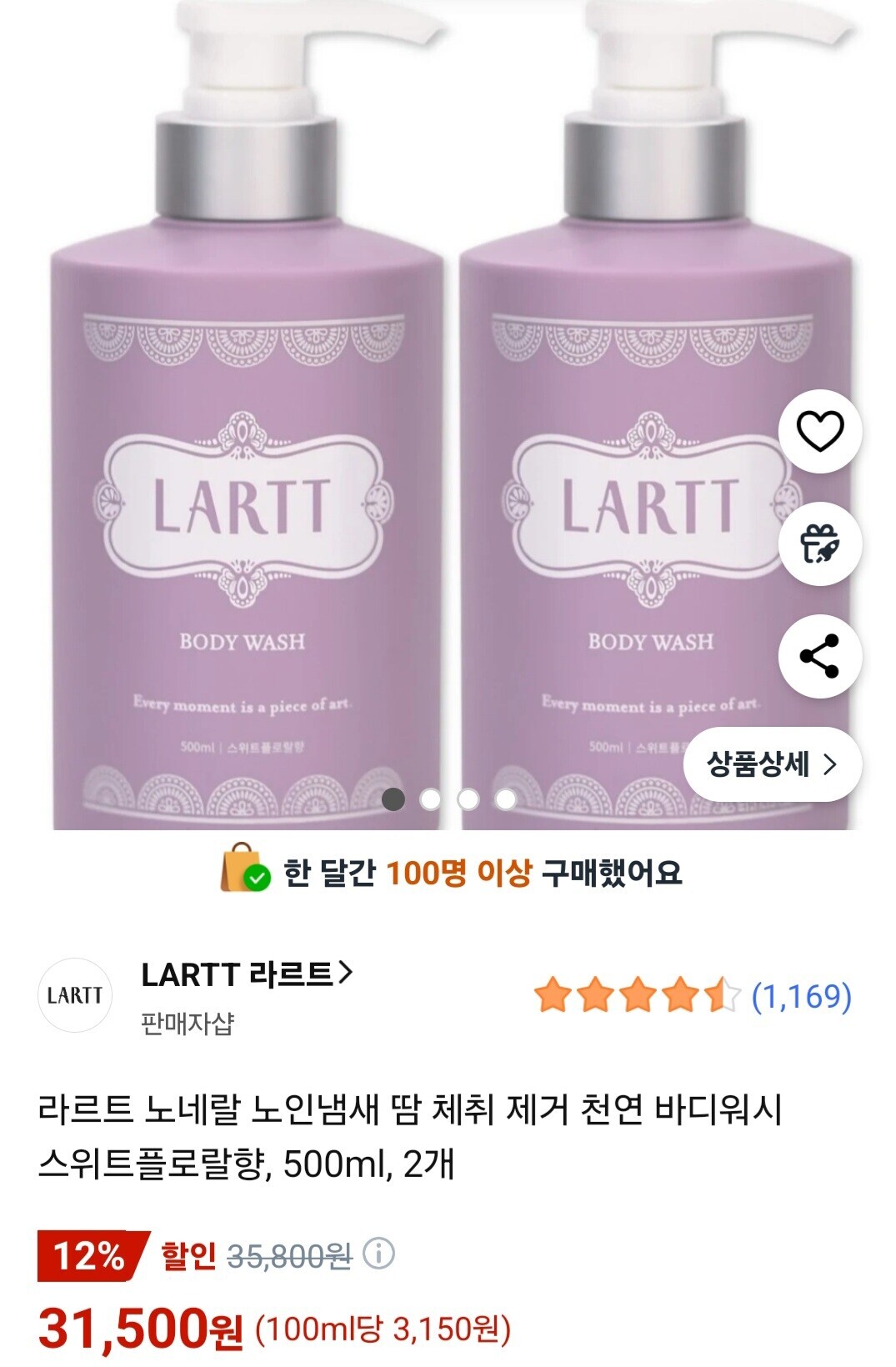Open 상품상세 product details

[x=772, y=764]
